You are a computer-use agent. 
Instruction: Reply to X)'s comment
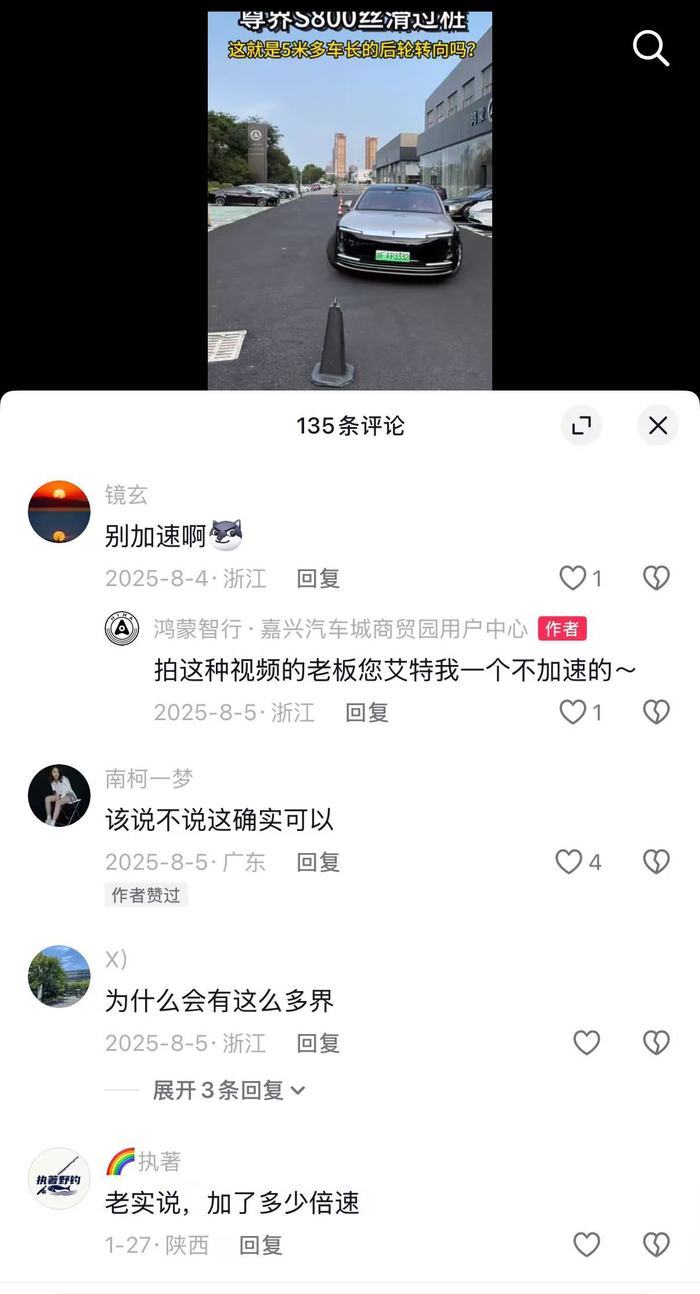point(318,1043)
